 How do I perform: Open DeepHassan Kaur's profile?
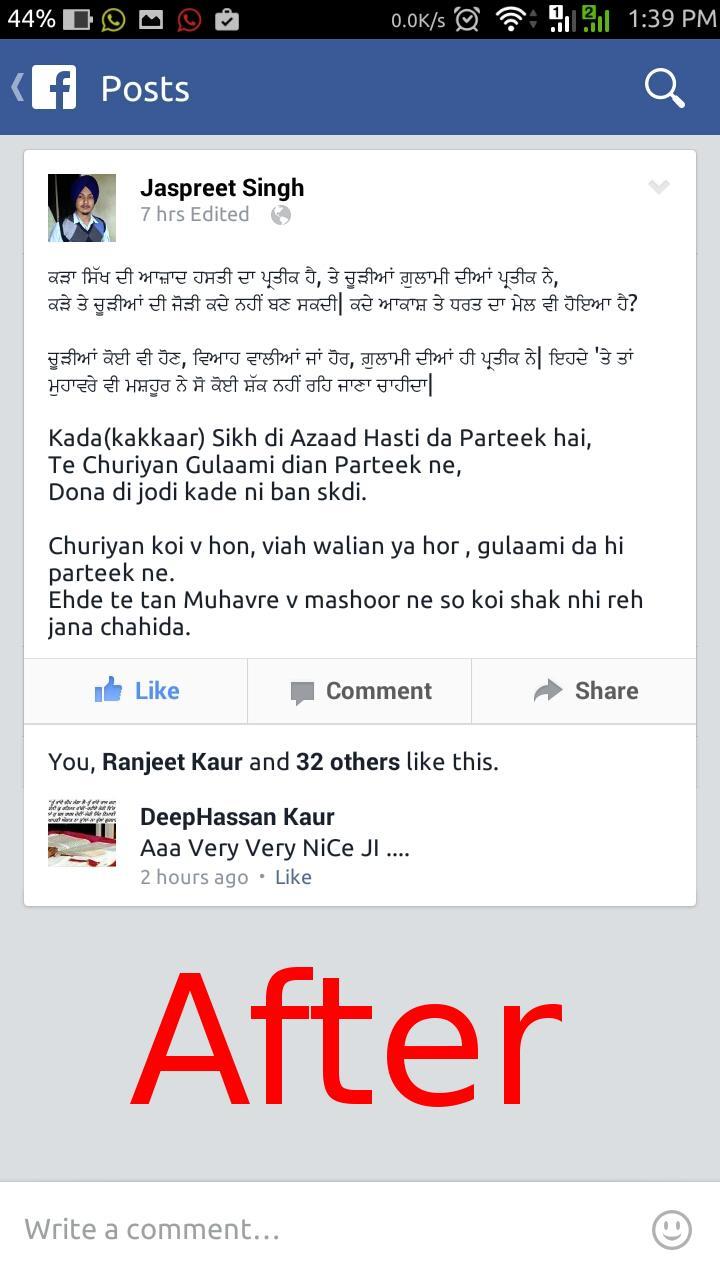pos(237,817)
